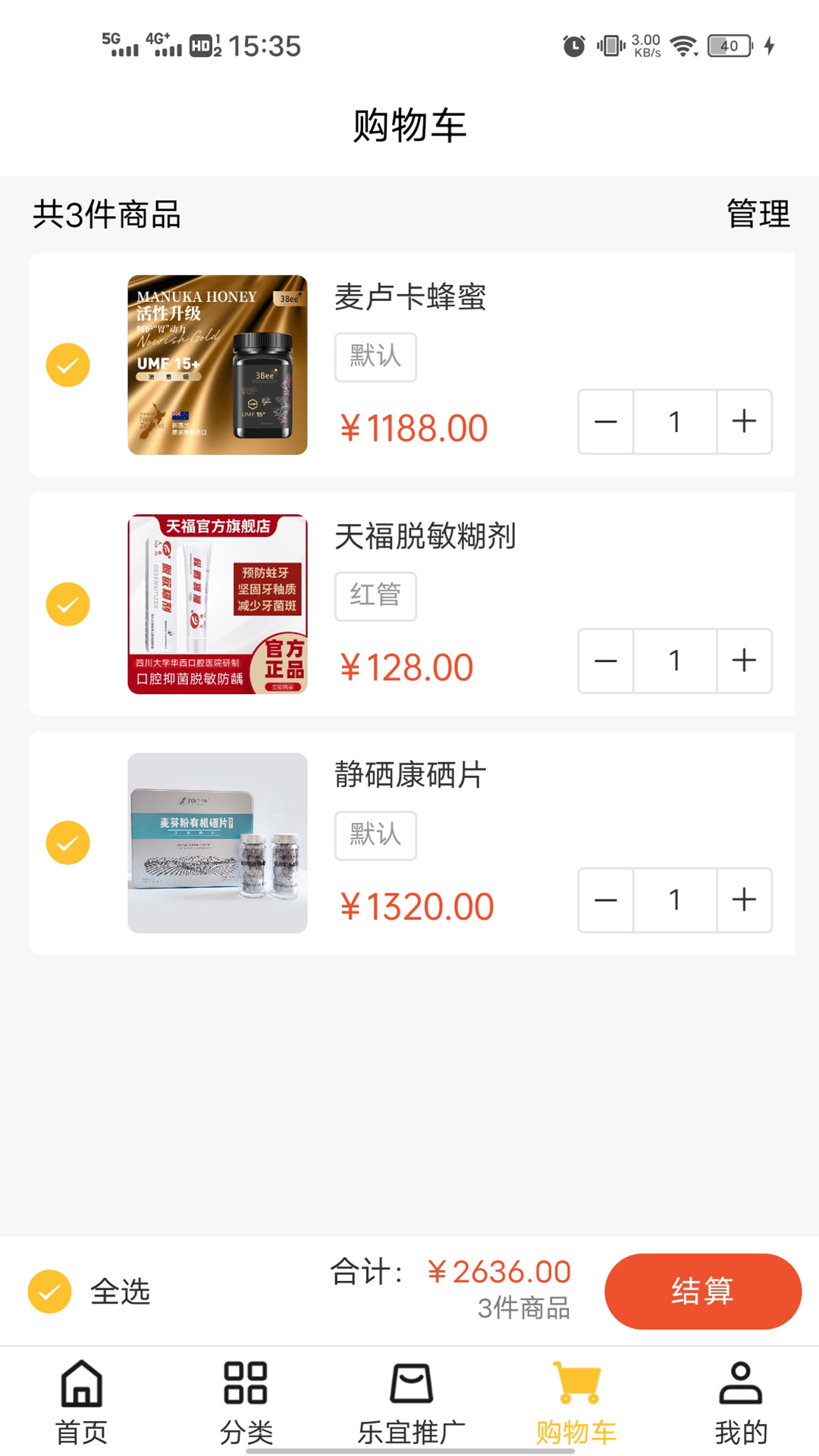819x1456 pixels.
Task: Reduce 天福脱敏糊剂 quantity
Action: tap(606, 661)
